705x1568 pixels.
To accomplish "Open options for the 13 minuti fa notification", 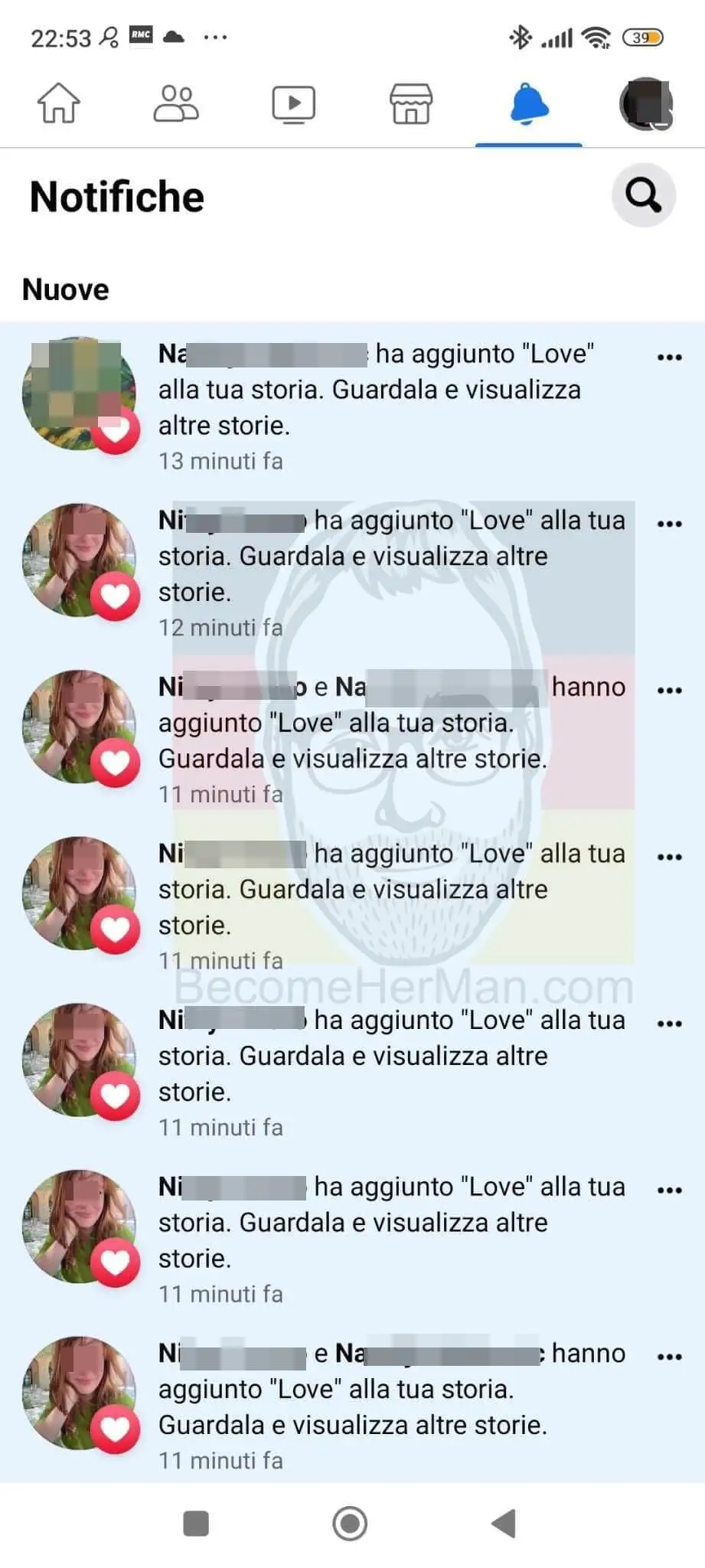I will point(669,358).
